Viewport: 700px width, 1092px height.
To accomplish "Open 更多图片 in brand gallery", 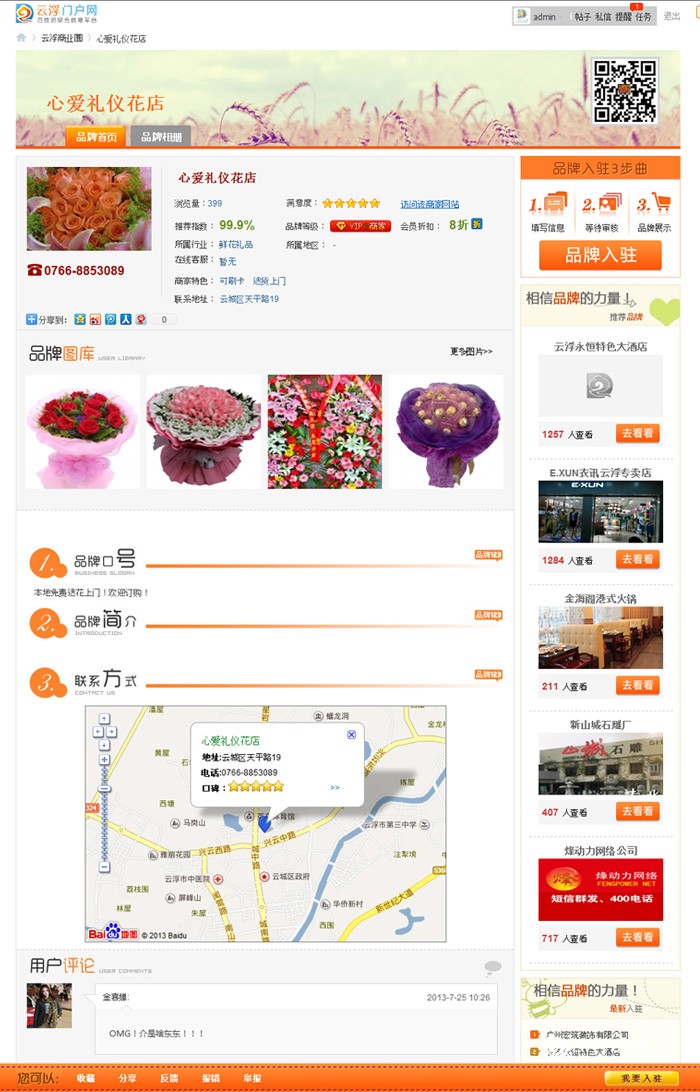I will pos(471,352).
